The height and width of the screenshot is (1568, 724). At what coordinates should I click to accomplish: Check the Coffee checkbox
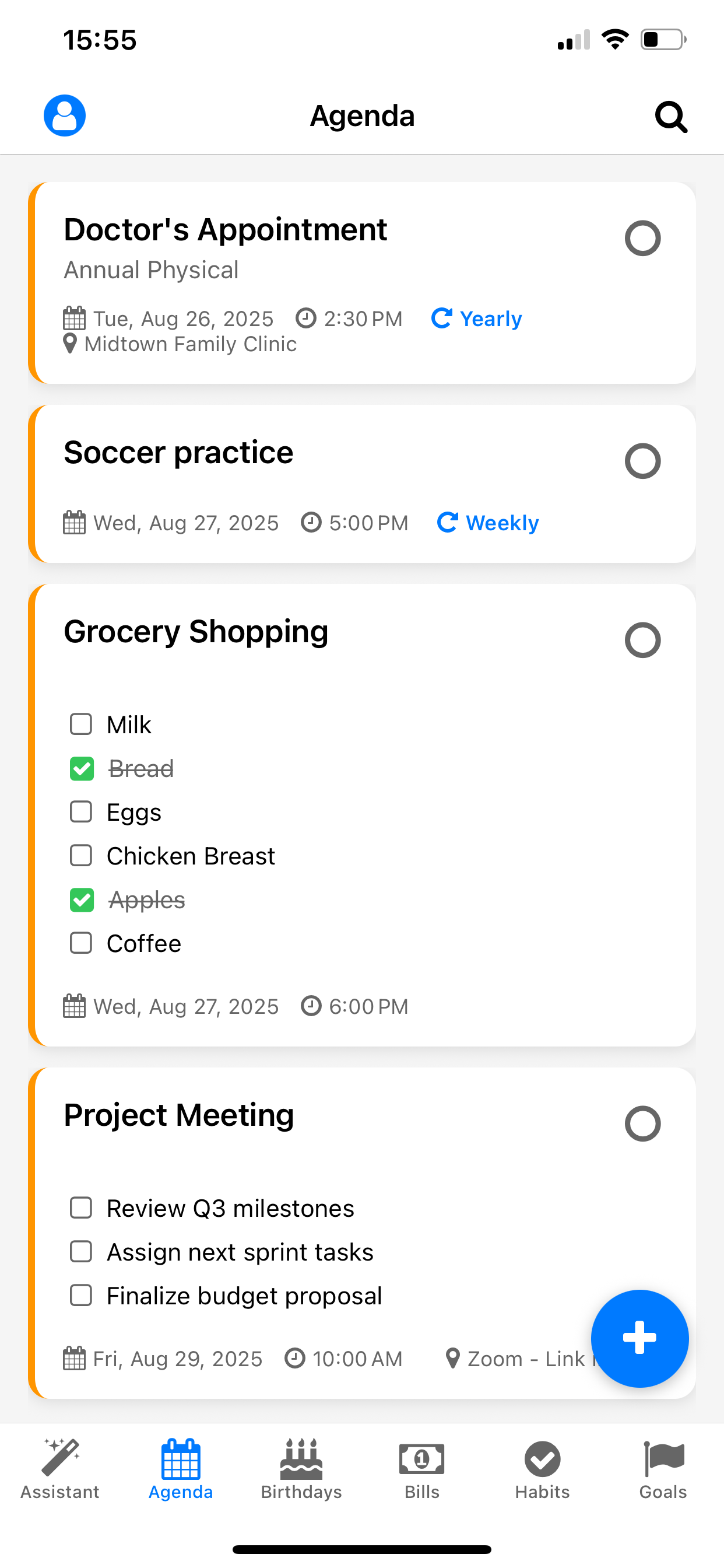tap(80, 943)
